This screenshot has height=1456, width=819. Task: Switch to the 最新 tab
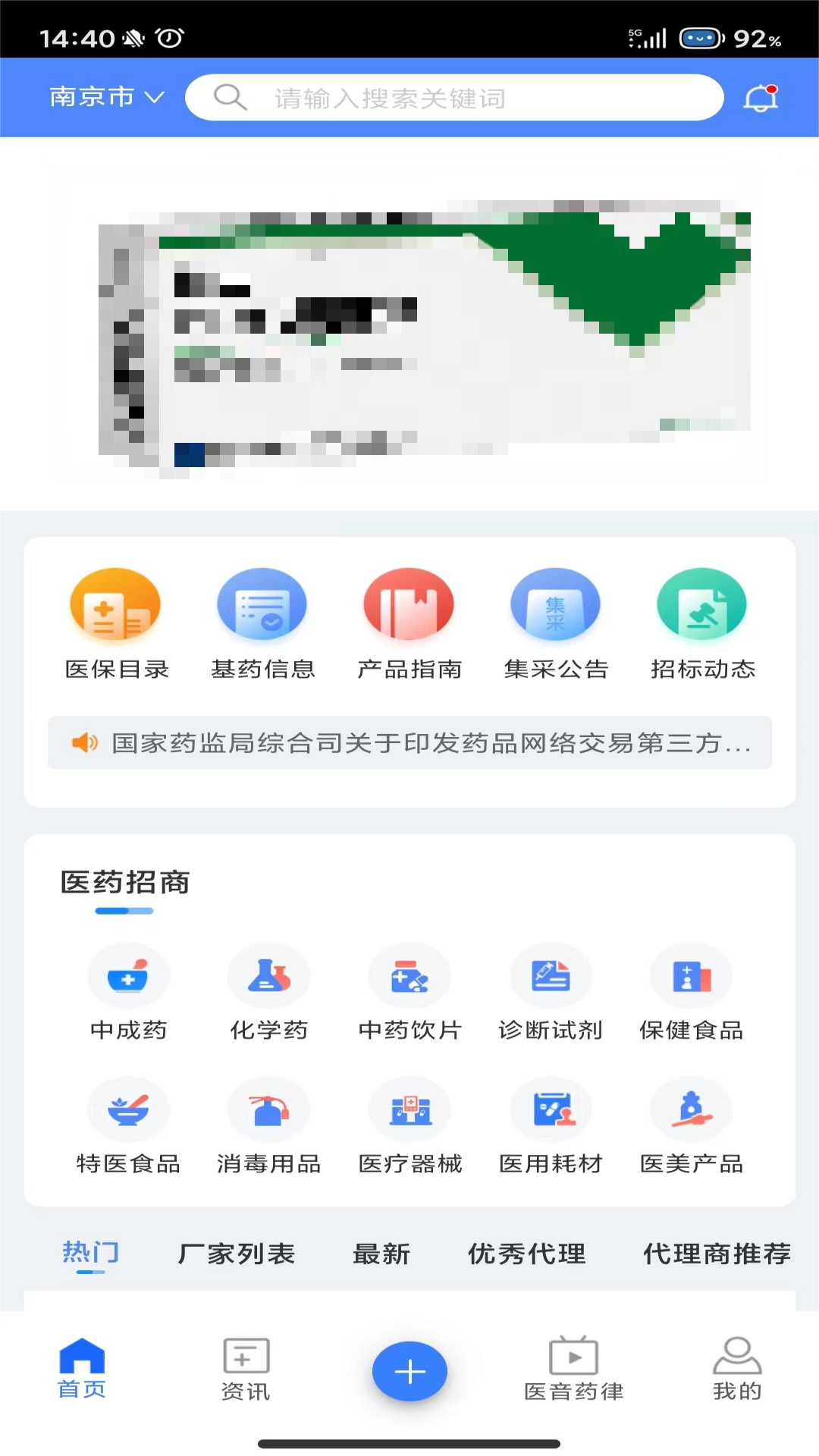point(381,1254)
